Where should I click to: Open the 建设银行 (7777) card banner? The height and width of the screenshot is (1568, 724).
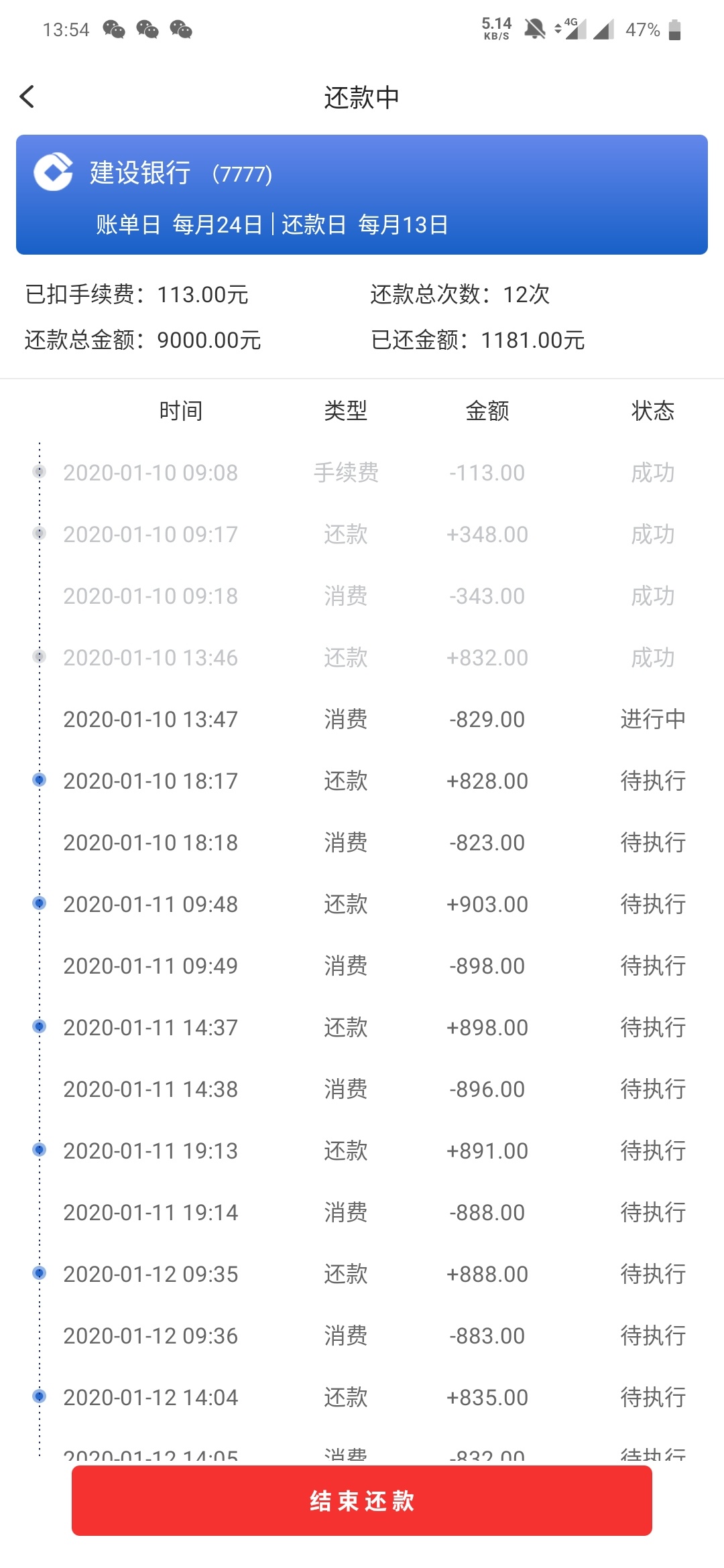(x=362, y=194)
